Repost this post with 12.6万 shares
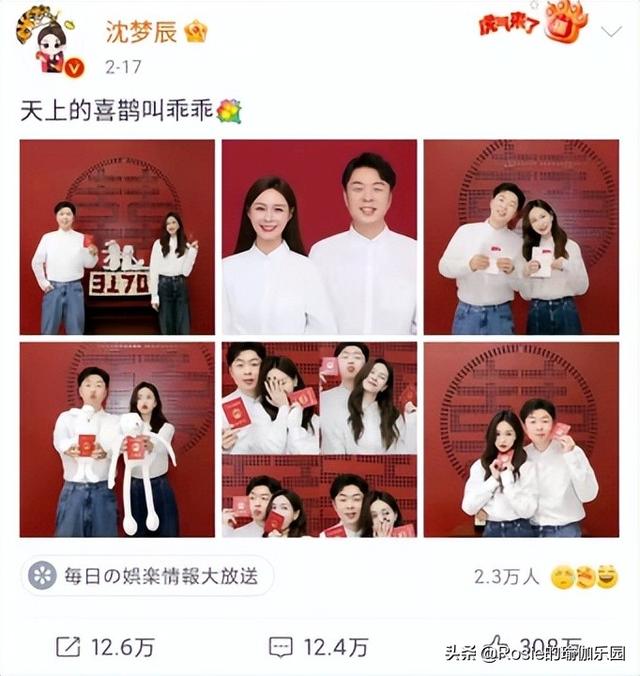This screenshot has width=640, height=676. [105, 647]
